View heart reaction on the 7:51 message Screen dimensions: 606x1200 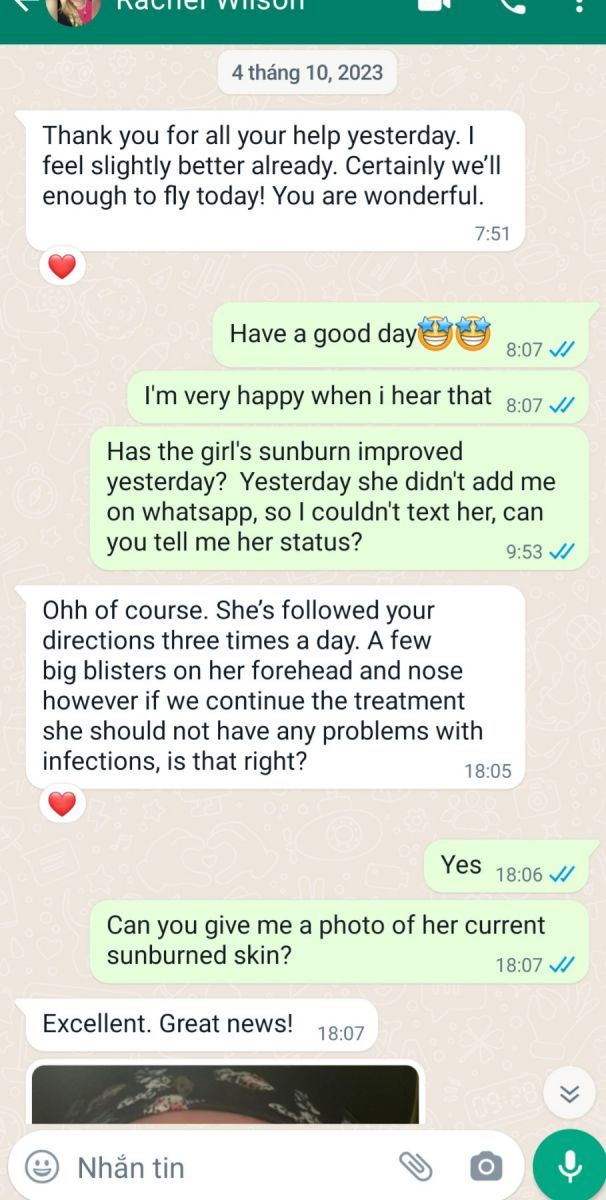(62, 267)
